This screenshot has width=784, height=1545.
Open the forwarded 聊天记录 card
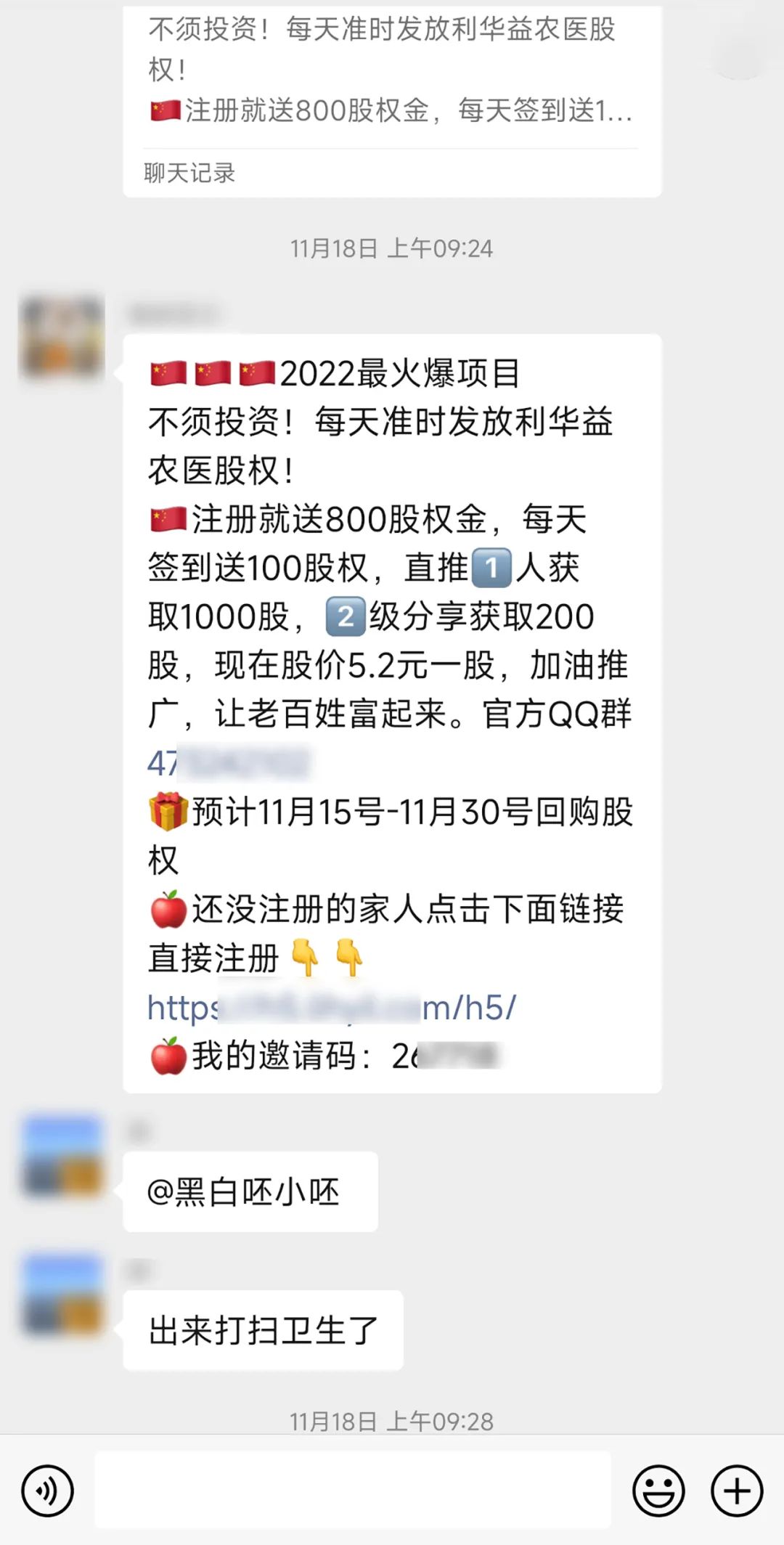[392, 102]
